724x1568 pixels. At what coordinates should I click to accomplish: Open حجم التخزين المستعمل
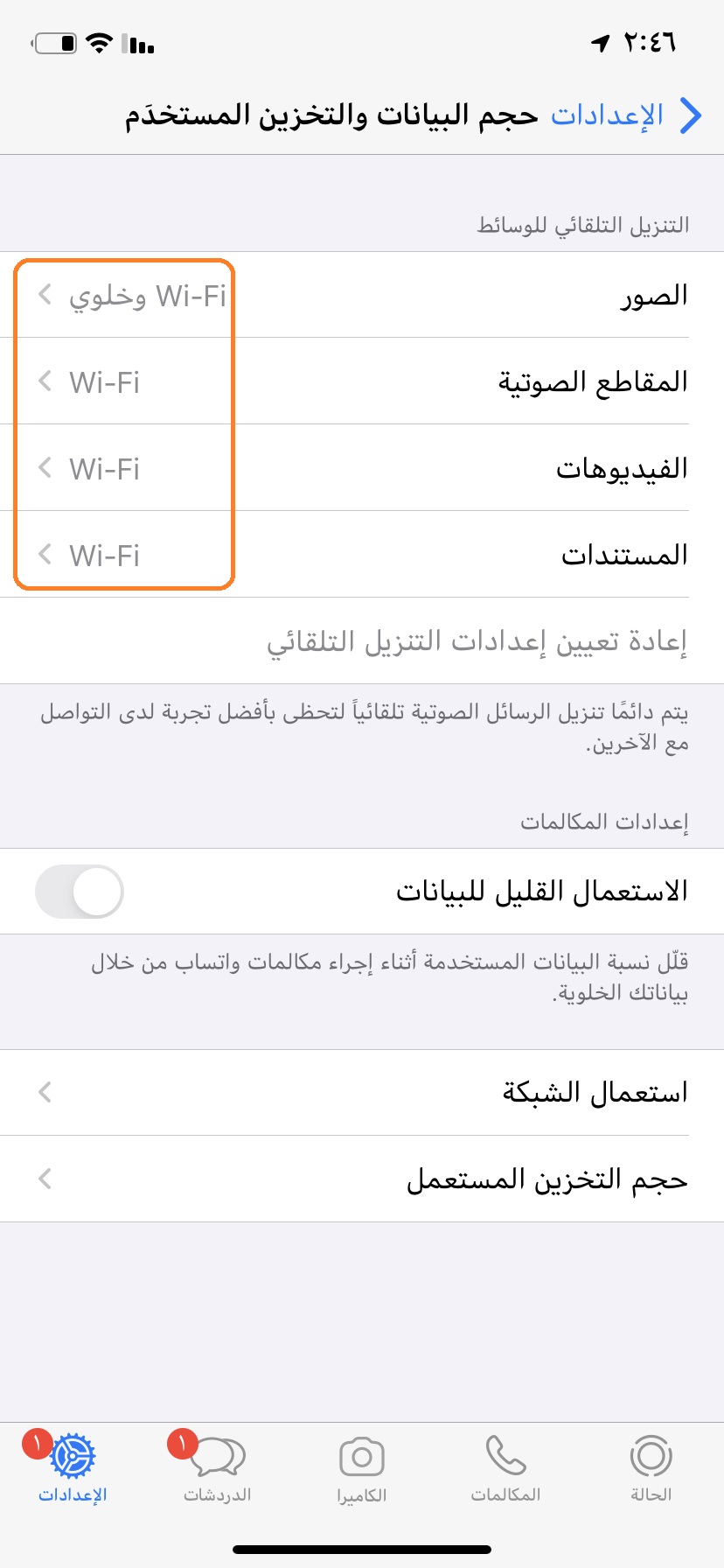click(x=362, y=1179)
